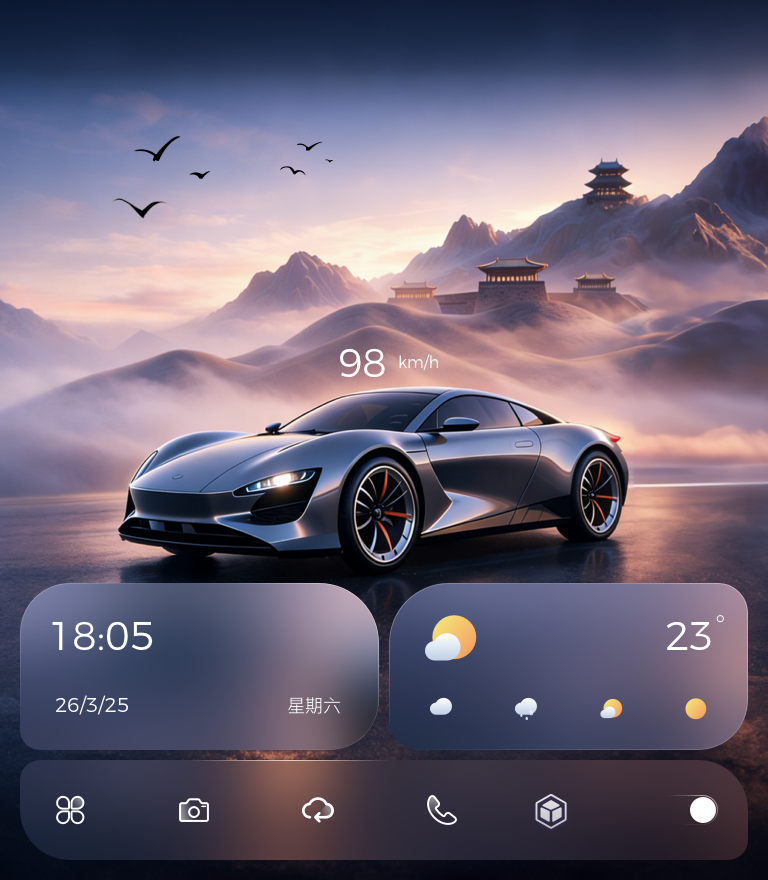Screen dimensions: 768x880
Task: Open the cube apps icon
Action: tap(551, 811)
